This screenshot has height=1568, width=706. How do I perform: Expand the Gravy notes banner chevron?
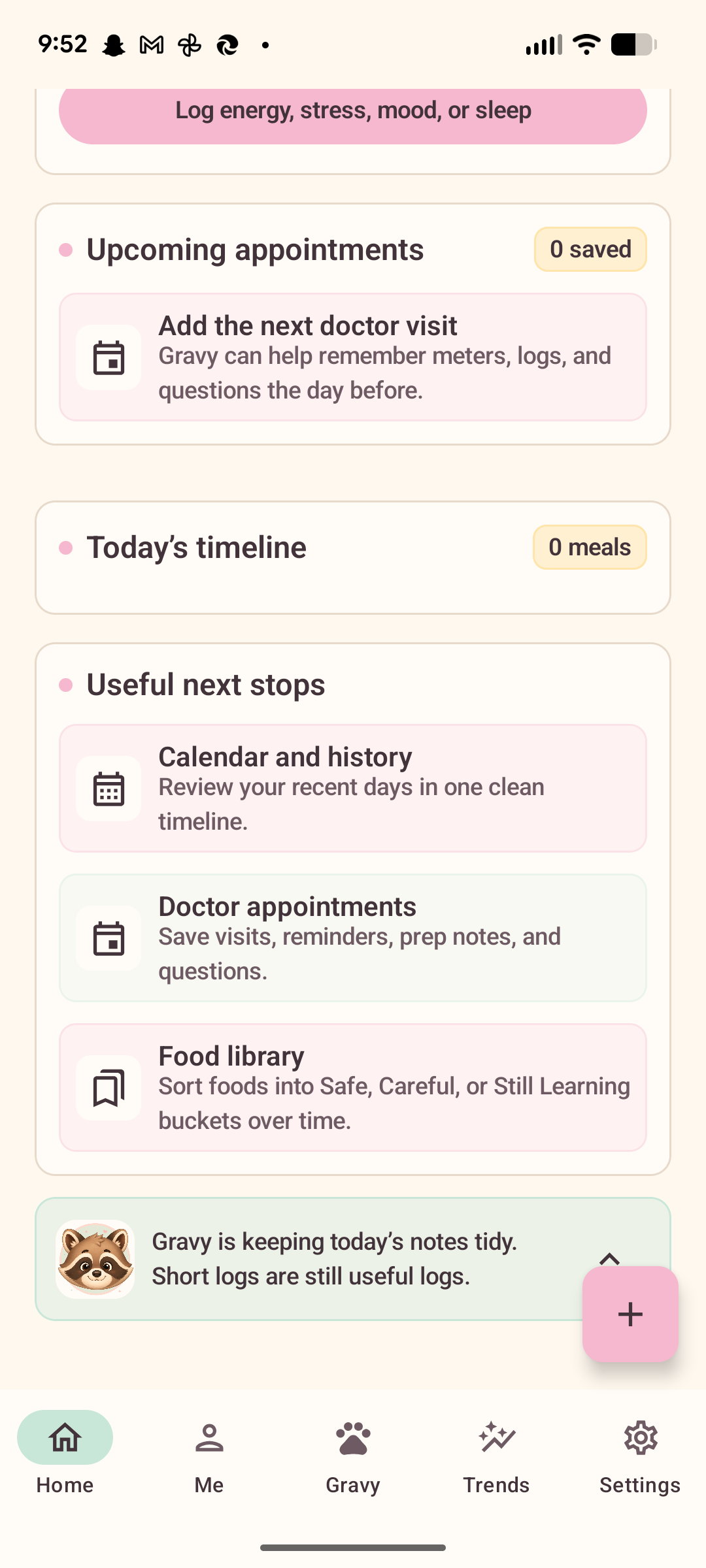[609, 1256]
